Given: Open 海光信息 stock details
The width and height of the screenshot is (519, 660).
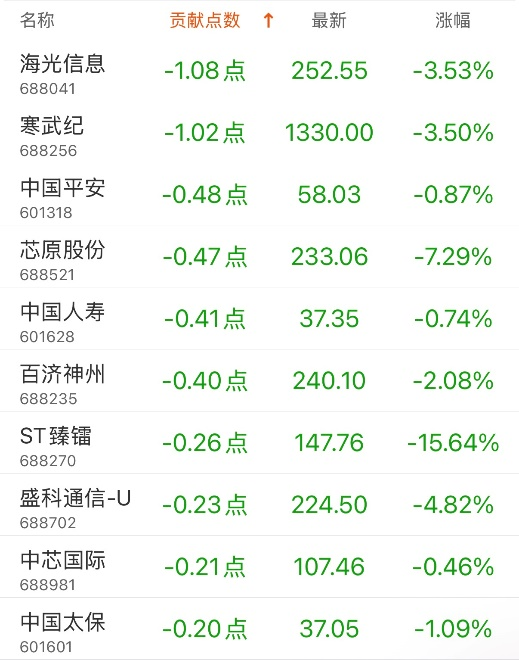Looking at the screenshot, I should [259, 71].
